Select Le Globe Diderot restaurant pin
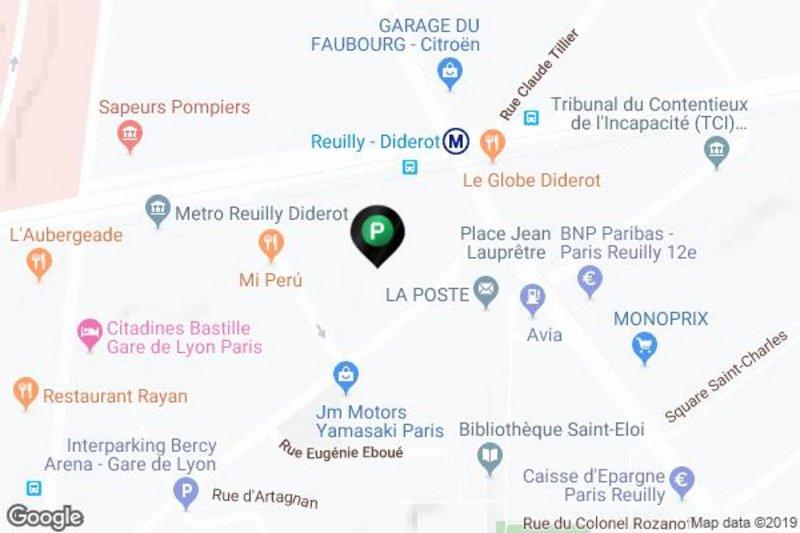800x533 pixels. click(490, 144)
